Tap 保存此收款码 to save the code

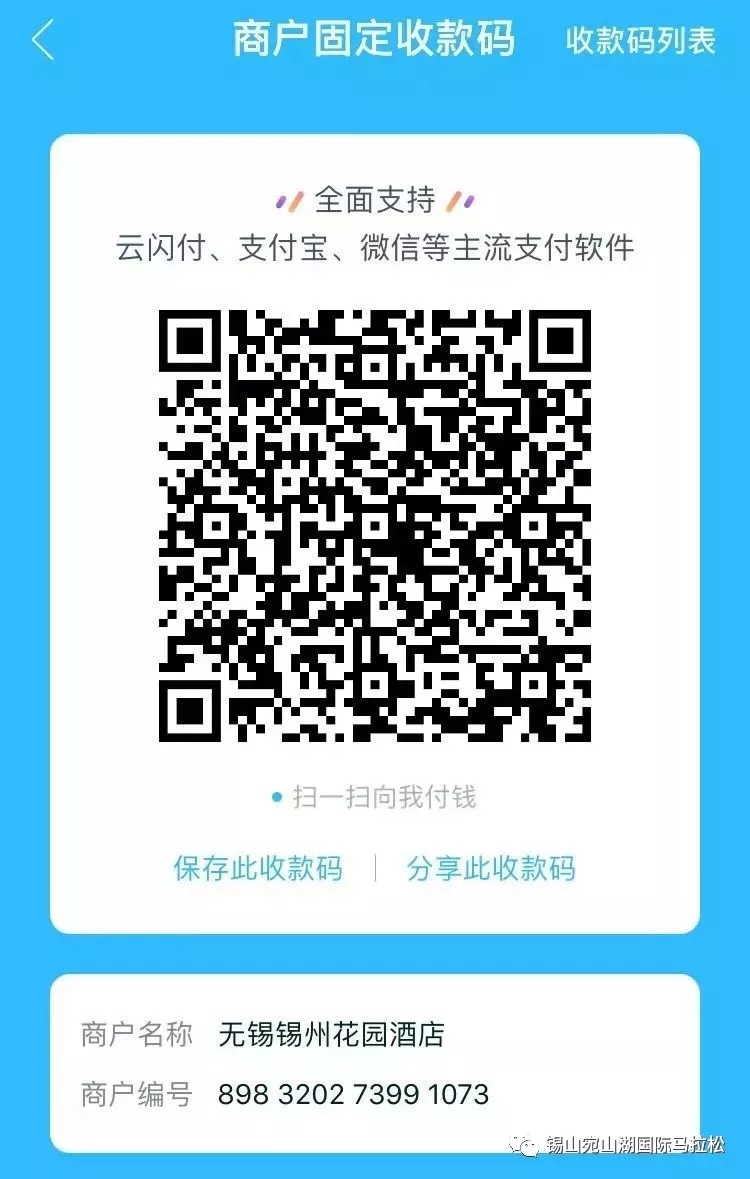pyautogui.click(x=258, y=867)
